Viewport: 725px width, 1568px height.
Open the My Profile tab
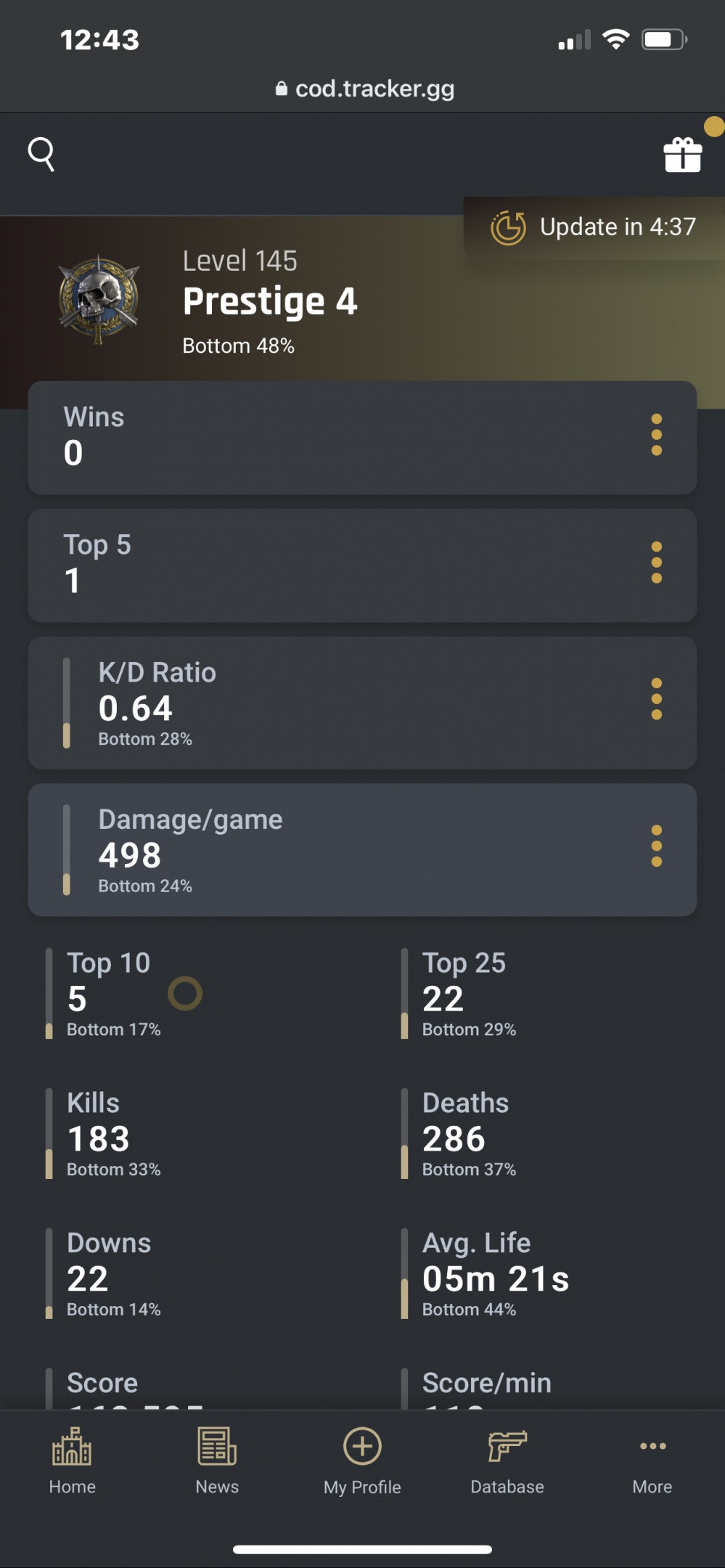pyautogui.click(x=362, y=1461)
